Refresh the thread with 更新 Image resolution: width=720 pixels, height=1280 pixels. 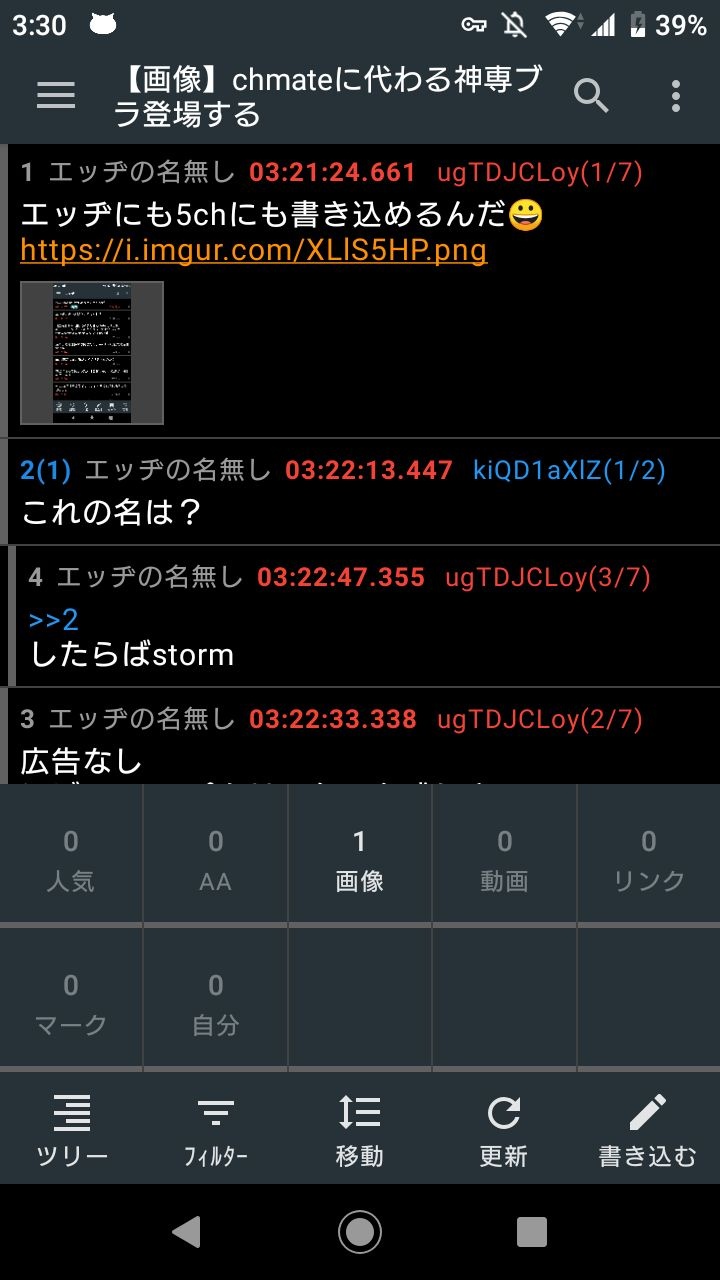tap(504, 1130)
